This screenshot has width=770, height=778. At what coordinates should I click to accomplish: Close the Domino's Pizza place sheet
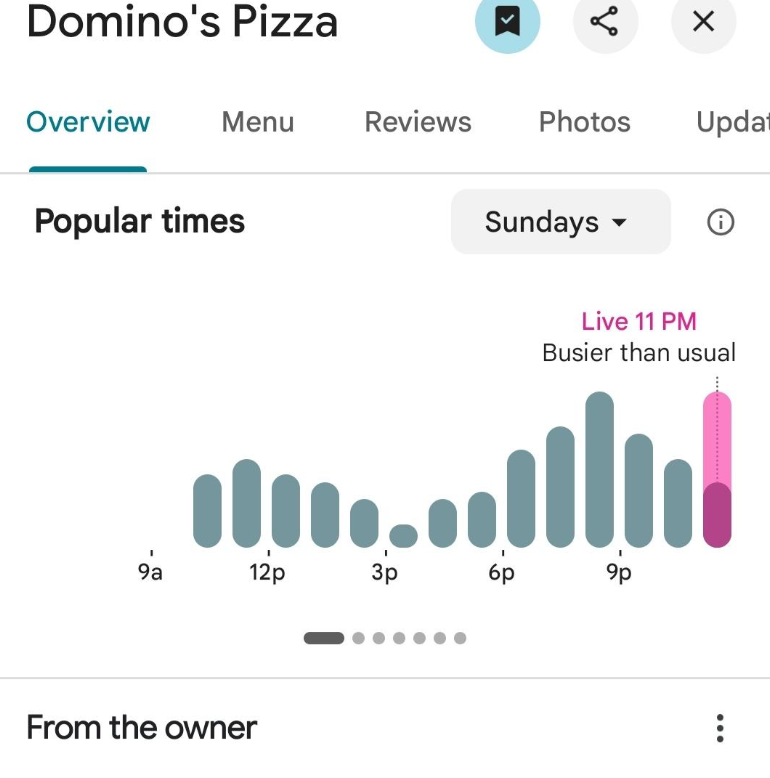[703, 21]
